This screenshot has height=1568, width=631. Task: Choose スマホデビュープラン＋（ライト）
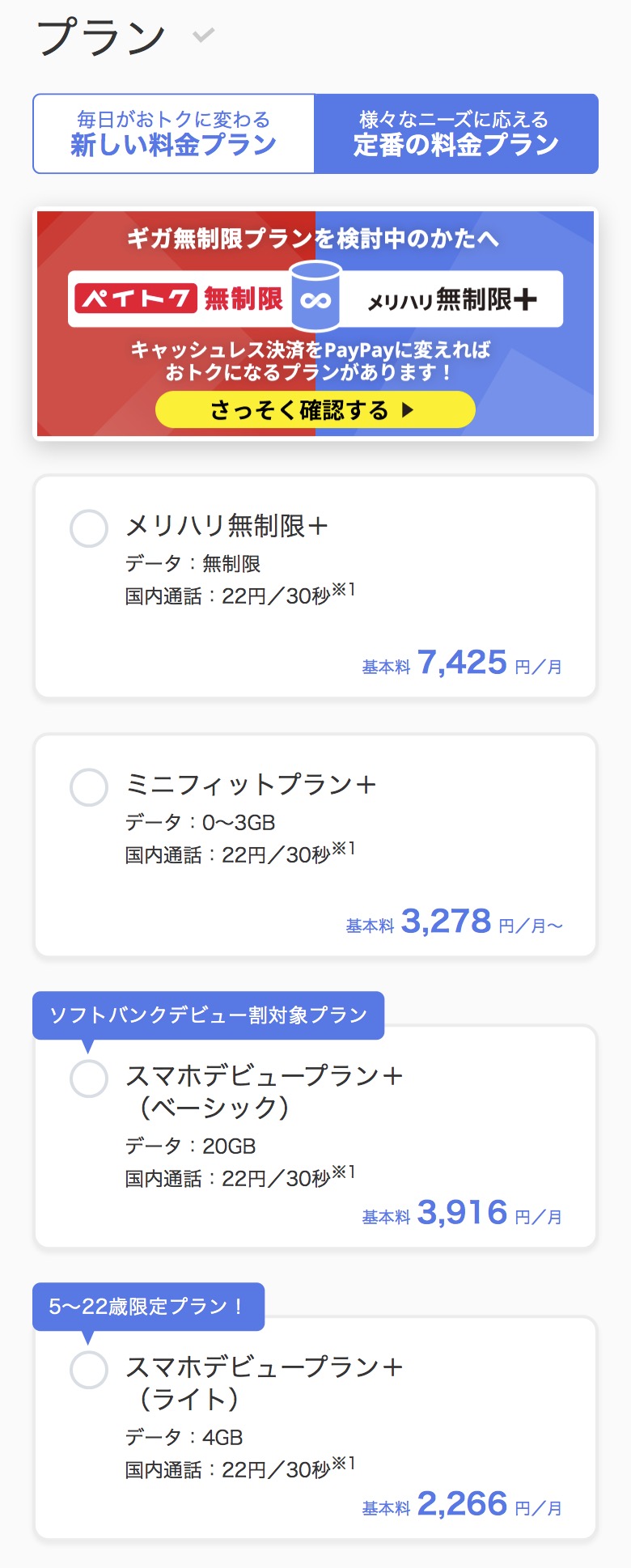[x=89, y=1371]
